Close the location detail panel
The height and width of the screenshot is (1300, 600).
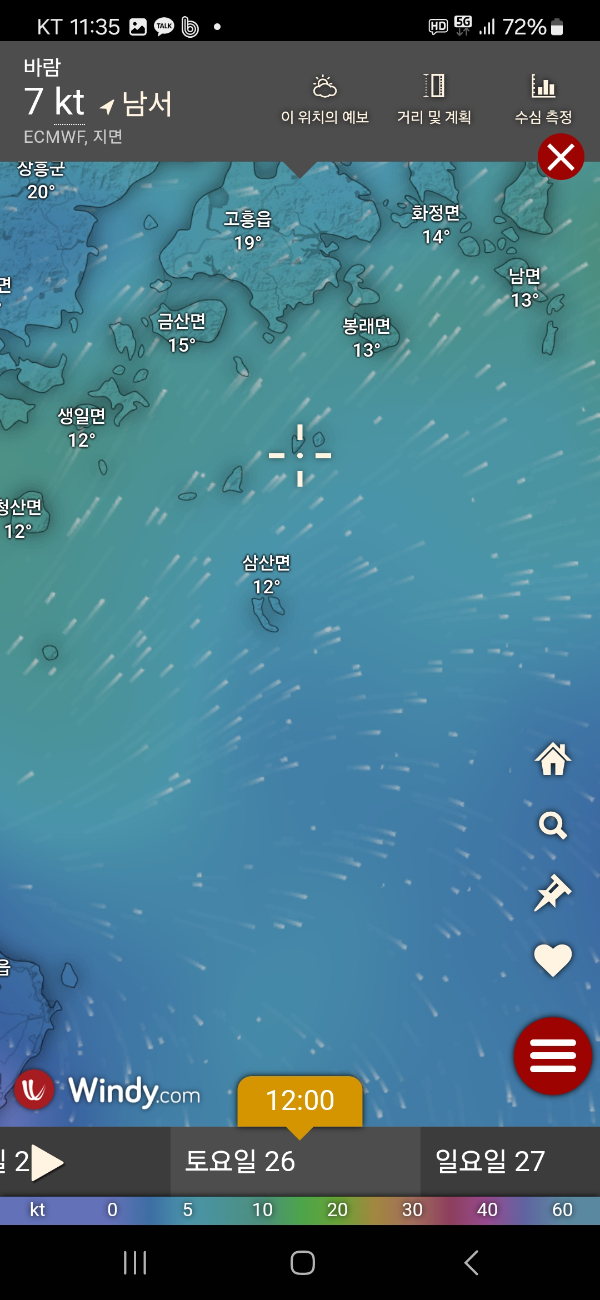(x=561, y=158)
